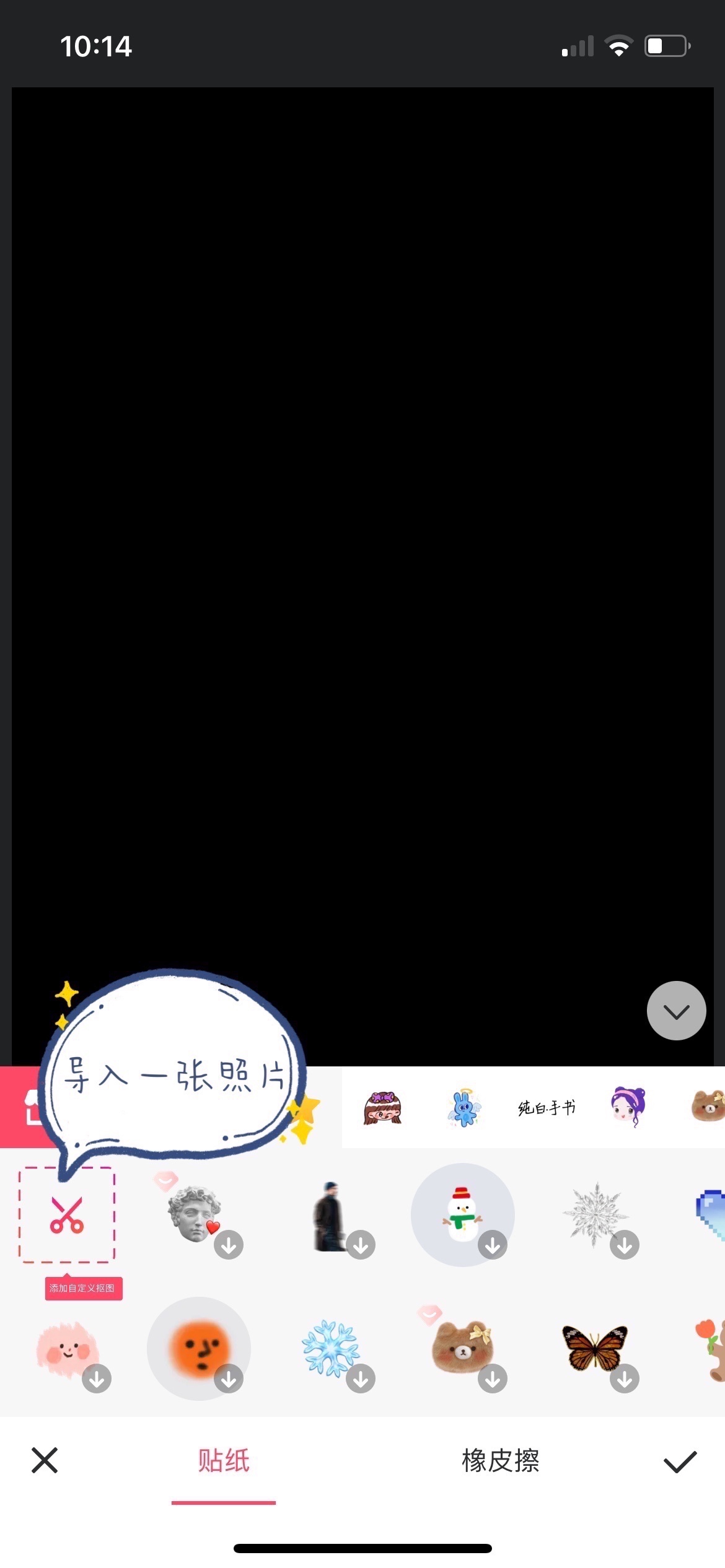The width and height of the screenshot is (725, 1568).
Task: Select the 贴纸 stickers tab
Action: pyautogui.click(x=224, y=1460)
